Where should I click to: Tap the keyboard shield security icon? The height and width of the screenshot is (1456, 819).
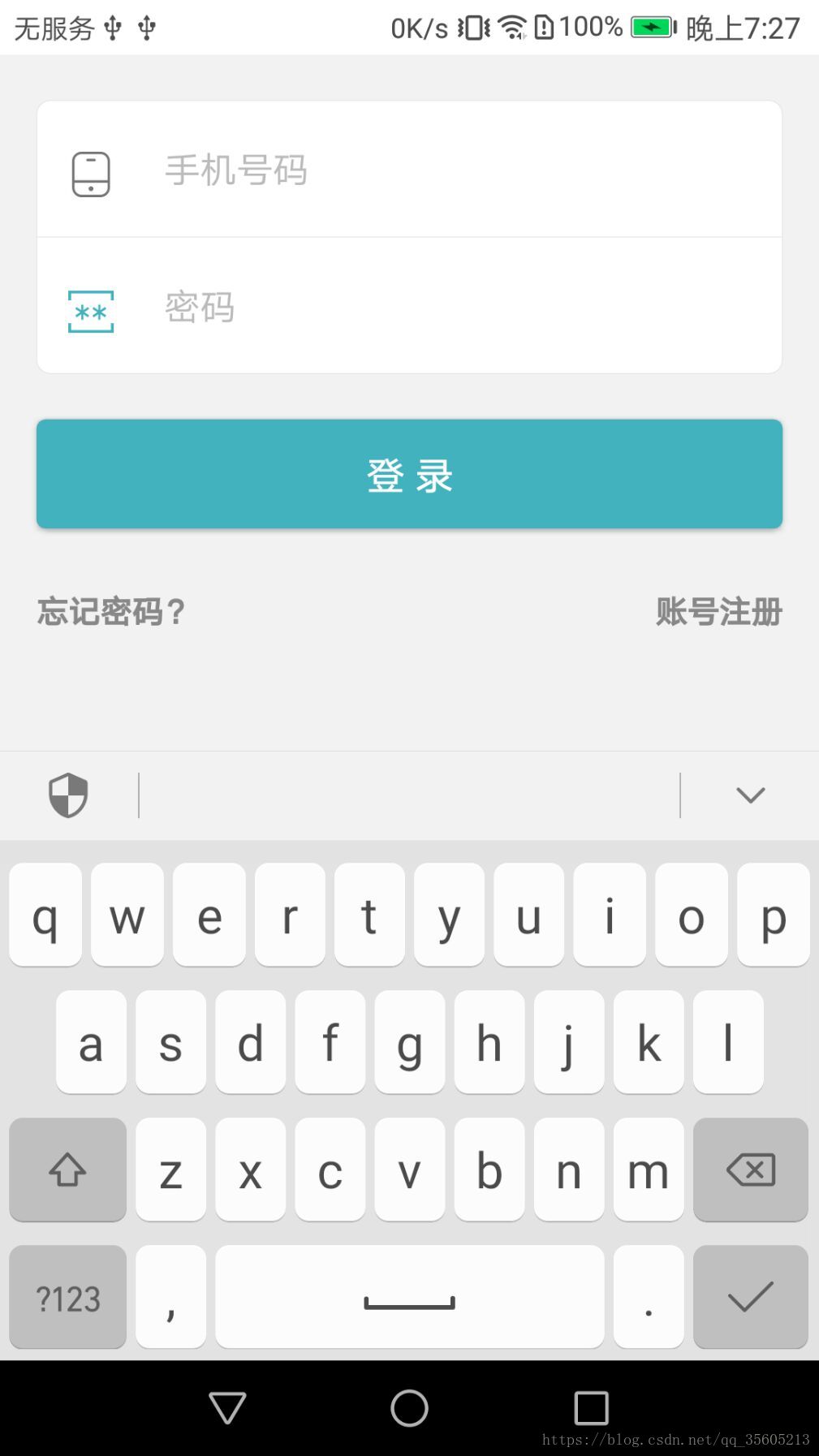[x=68, y=795]
